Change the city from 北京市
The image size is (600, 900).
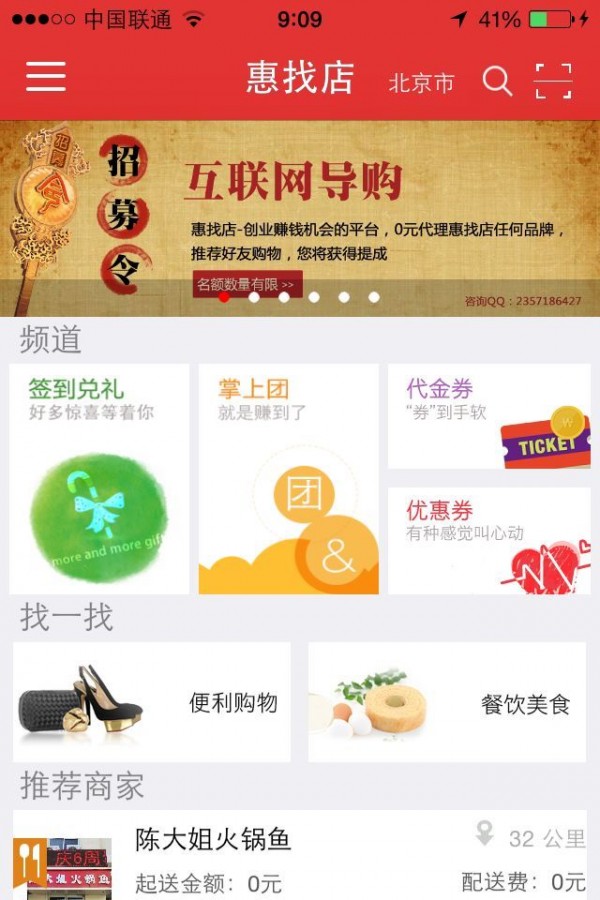tap(421, 82)
